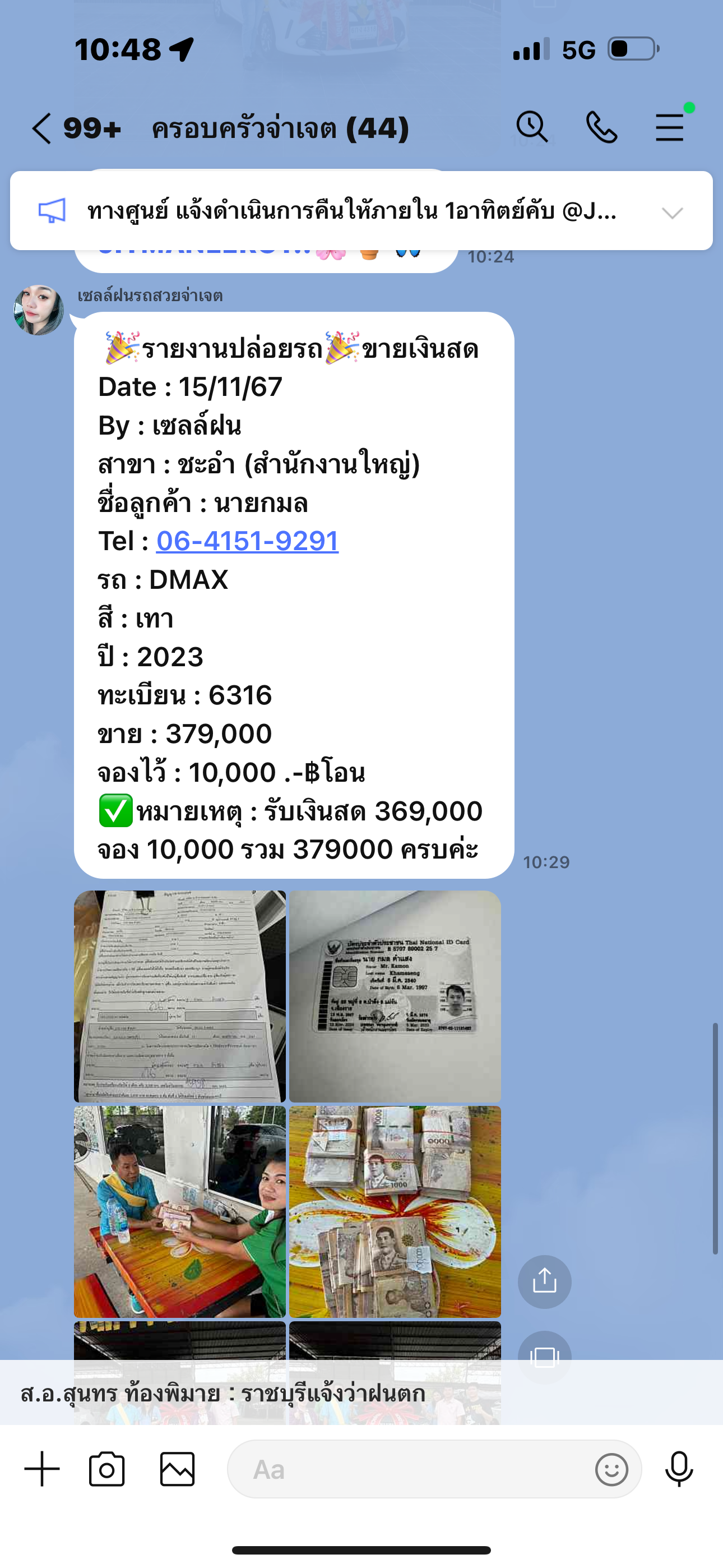
Task: Share the photo album
Action: pos(545,1281)
